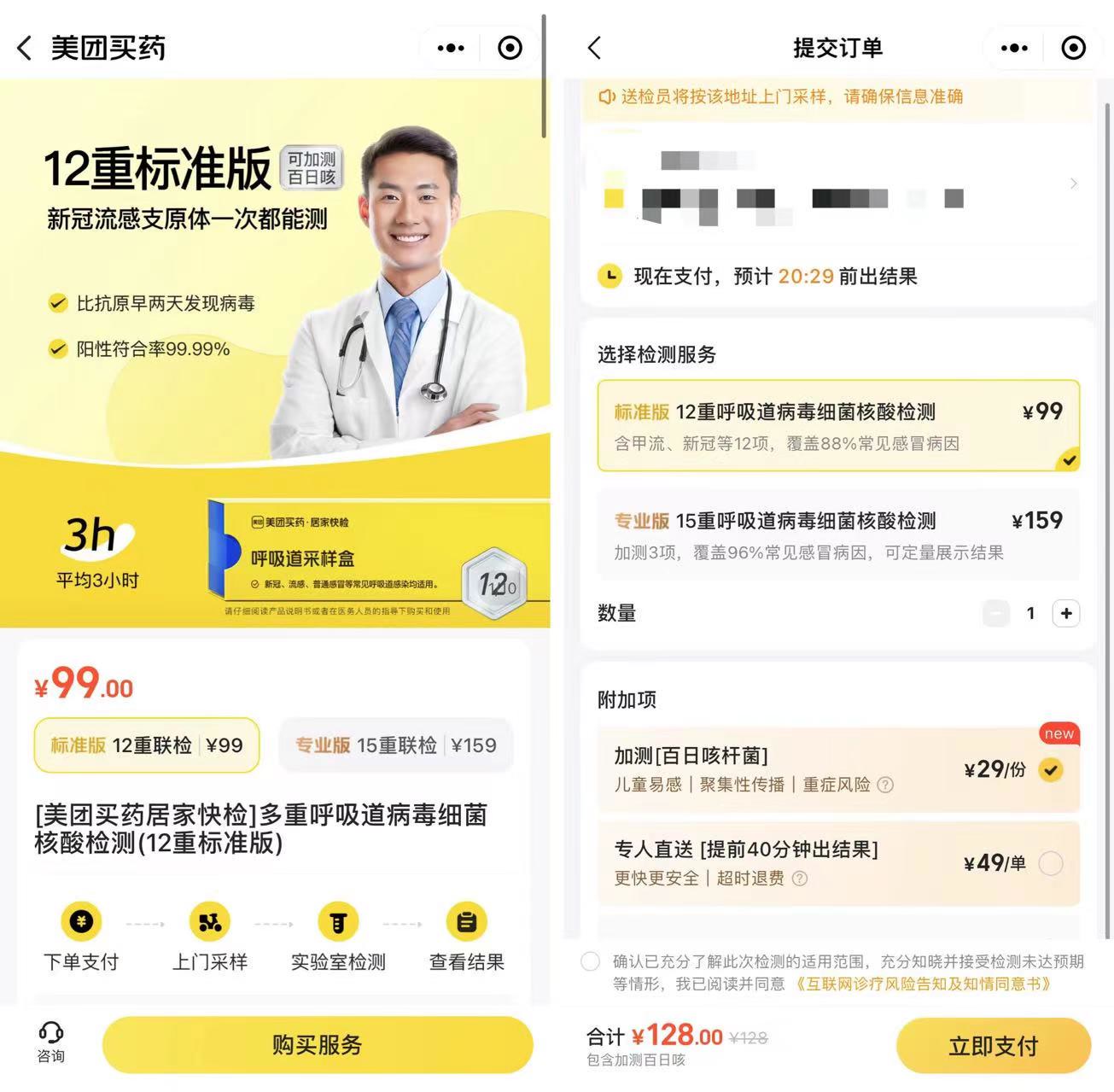The width and height of the screenshot is (1114, 1092).
Task: Tap the 购买服务 button
Action: click(318, 1044)
